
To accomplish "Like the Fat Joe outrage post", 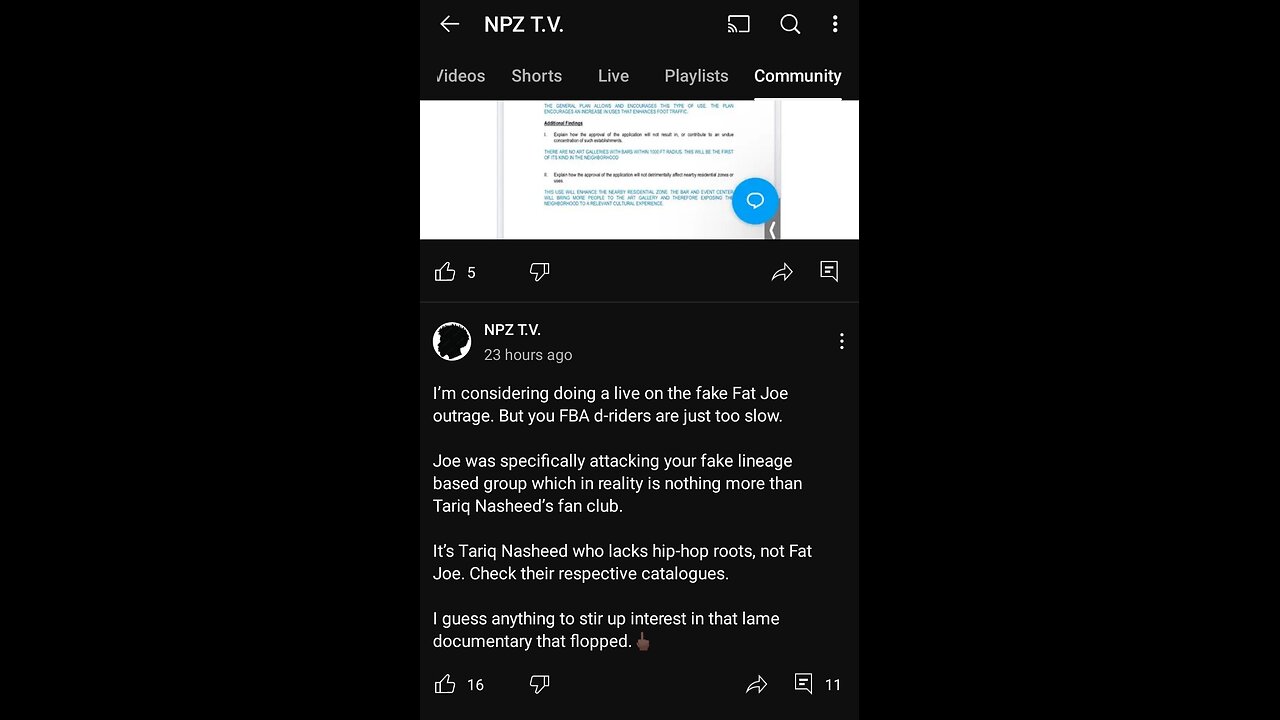I will point(446,684).
